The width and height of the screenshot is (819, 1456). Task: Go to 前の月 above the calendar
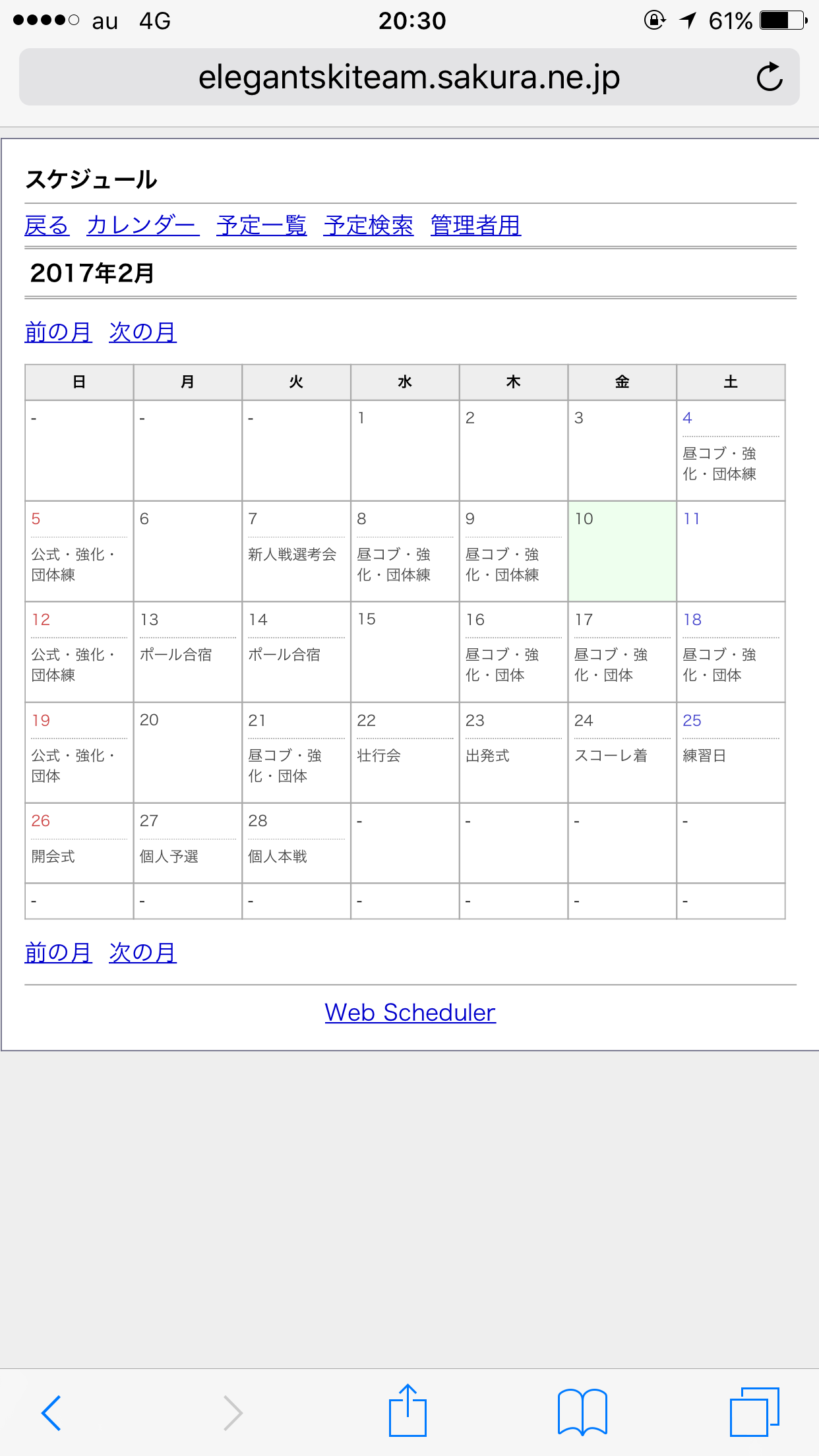tap(58, 332)
